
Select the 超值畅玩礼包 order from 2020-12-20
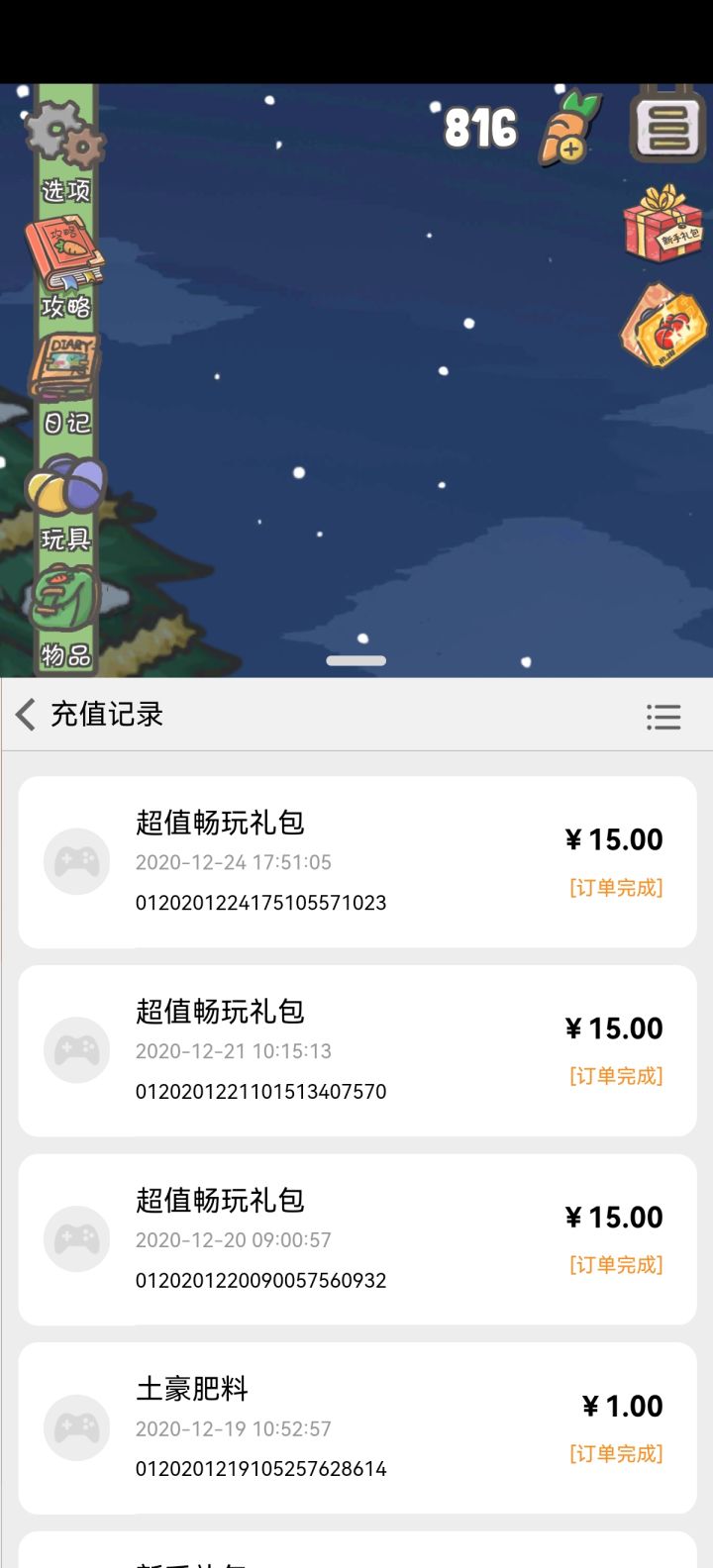[x=357, y=1239]
